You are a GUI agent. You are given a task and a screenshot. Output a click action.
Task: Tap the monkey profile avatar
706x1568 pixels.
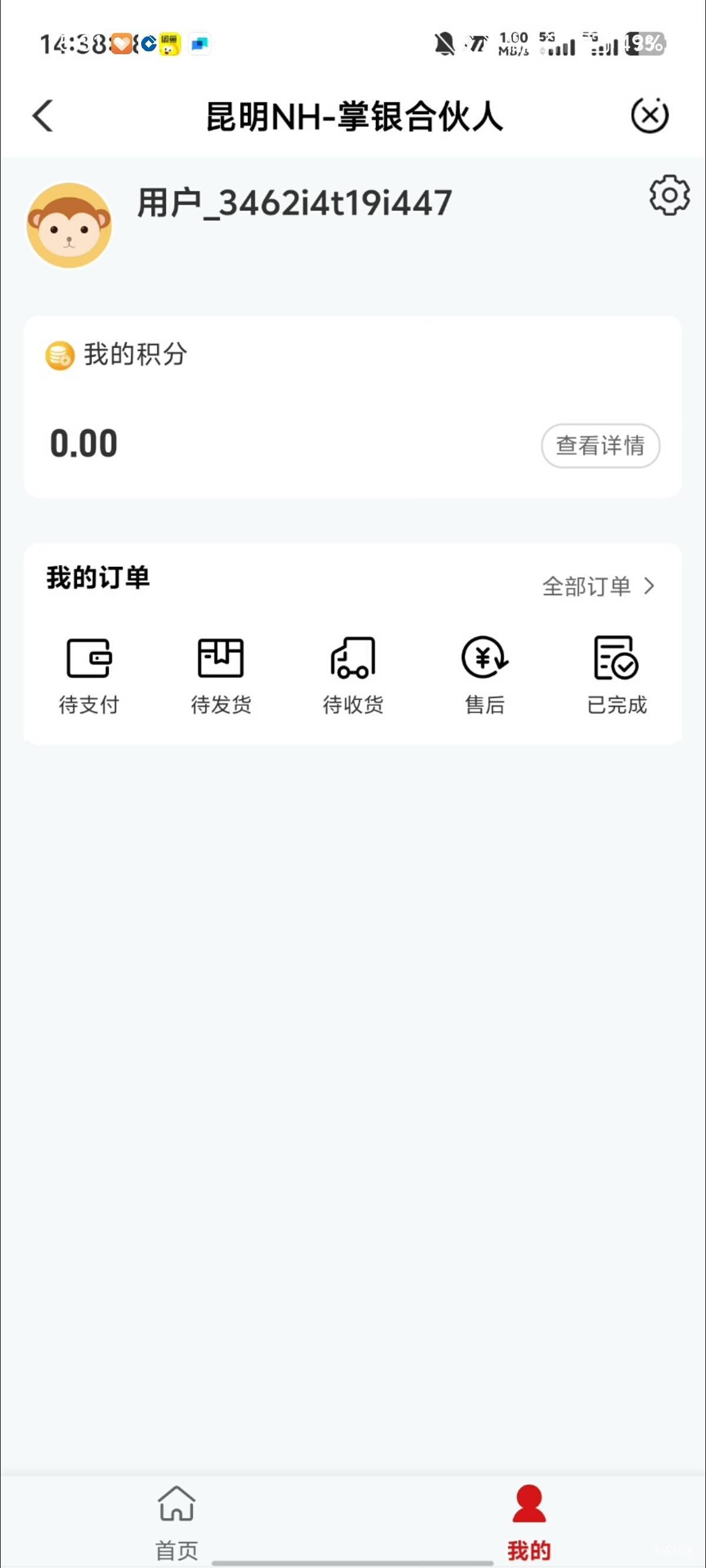point(69,225)
